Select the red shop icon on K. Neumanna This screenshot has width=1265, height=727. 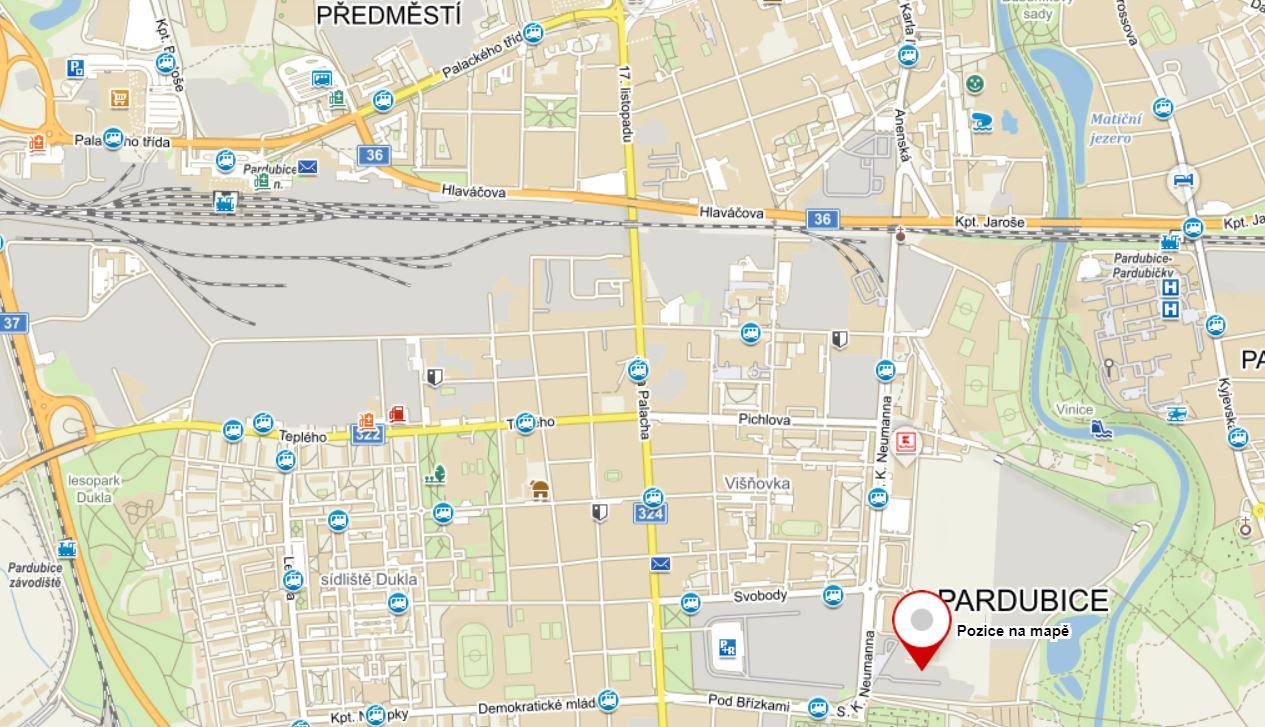pos(907,441)
